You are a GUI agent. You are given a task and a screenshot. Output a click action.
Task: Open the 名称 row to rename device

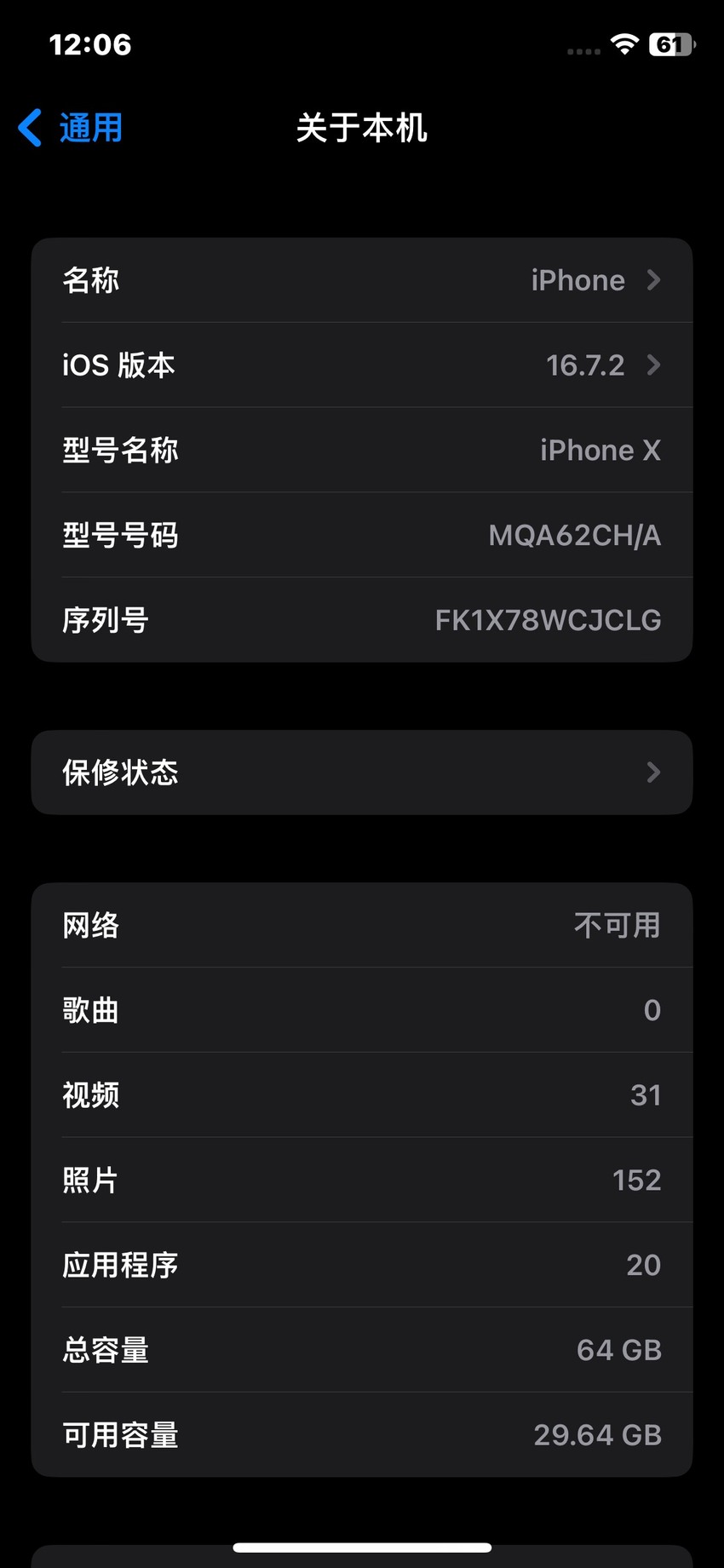pos(362,280)
